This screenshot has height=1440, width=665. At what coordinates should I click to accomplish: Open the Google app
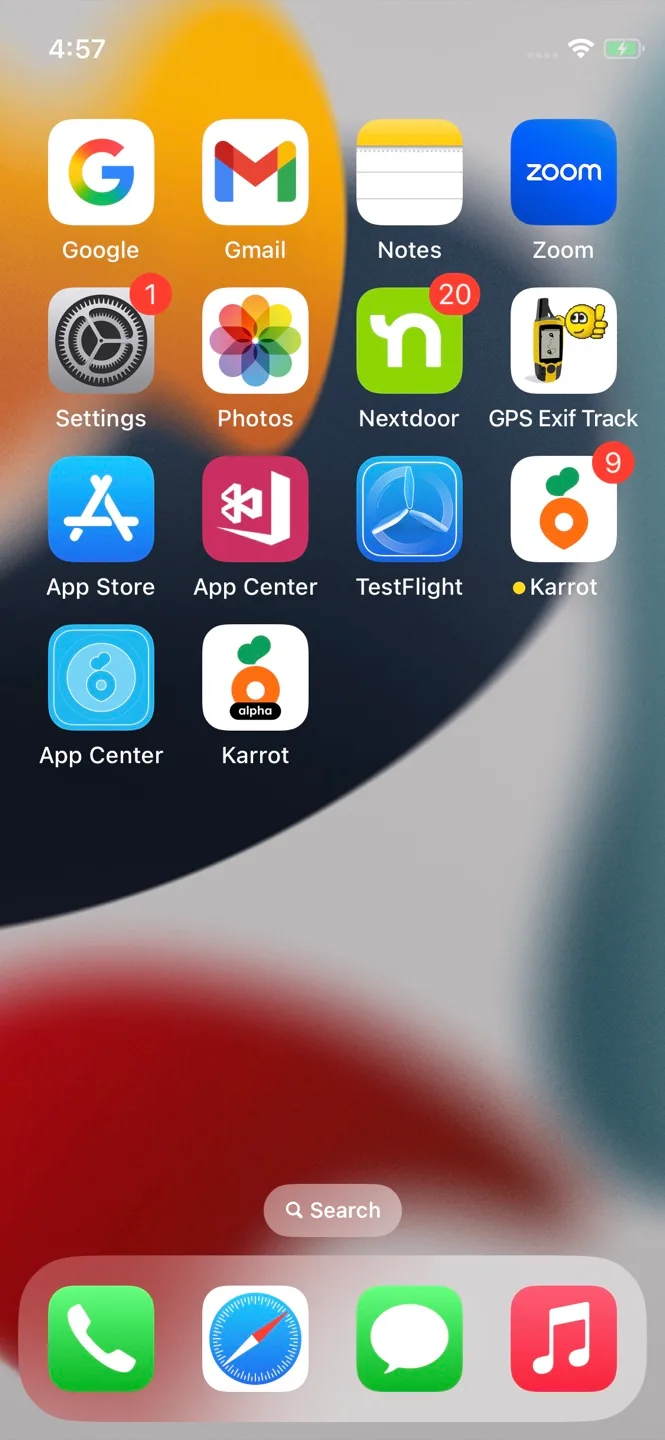(101, 172)
